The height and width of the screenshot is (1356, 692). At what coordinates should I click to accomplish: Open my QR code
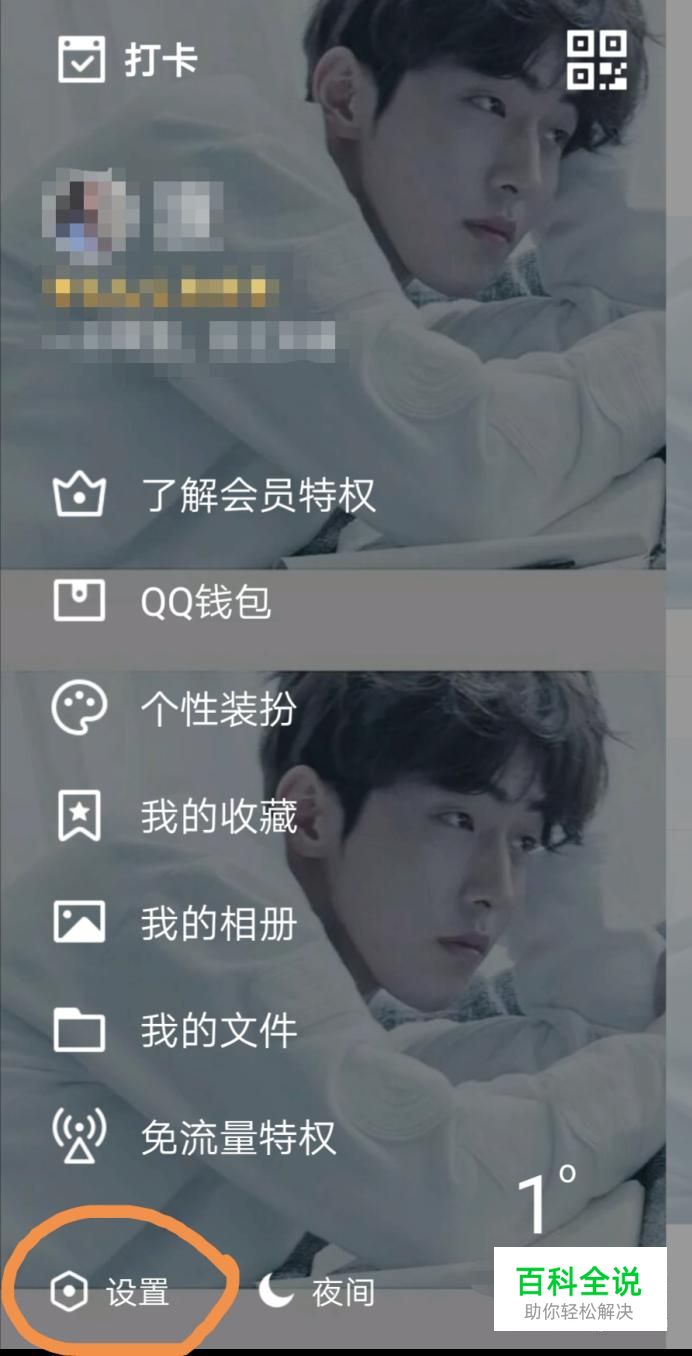[597, 60]
